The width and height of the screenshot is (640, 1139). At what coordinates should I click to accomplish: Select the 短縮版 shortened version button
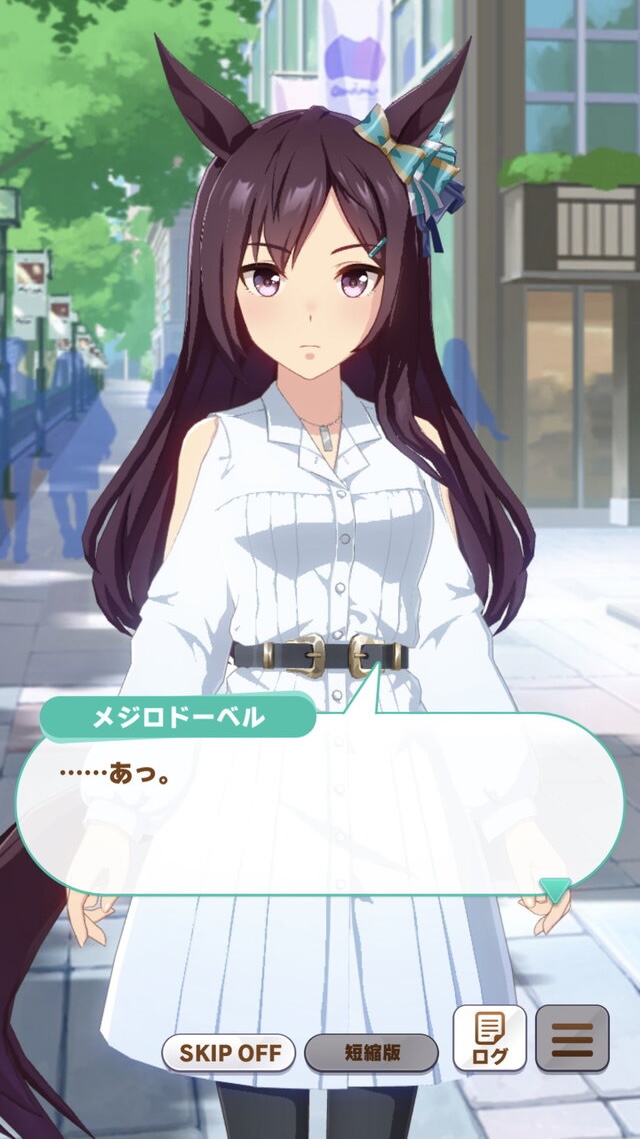pyautogui.click(x=371, y=1053)
